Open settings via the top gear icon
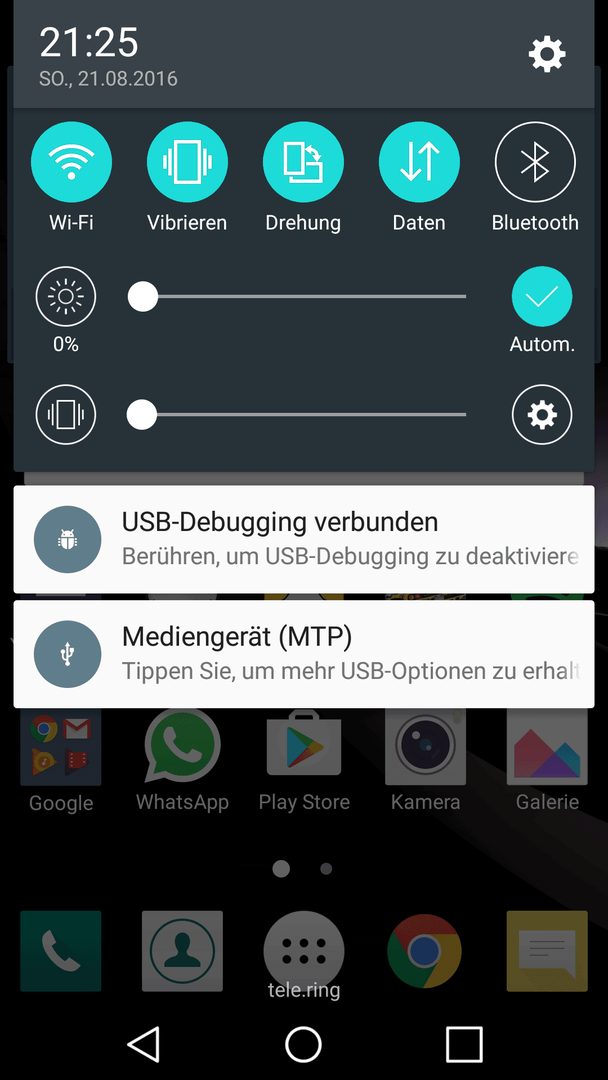 click(547, 54)
